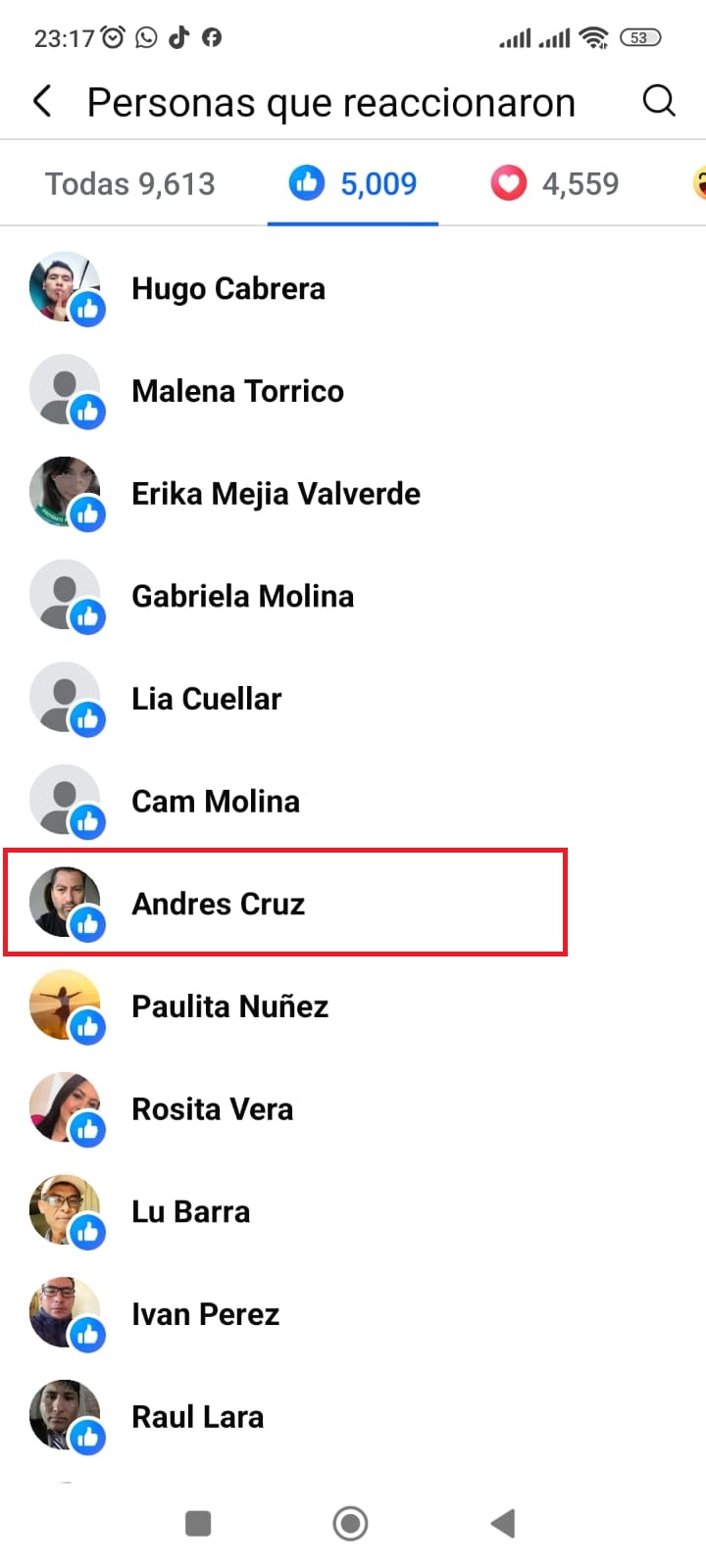Viewport: 706px width, 1568px height.
Task: Open Lia Cuellar's profile
Action: (x=206, y=699)
